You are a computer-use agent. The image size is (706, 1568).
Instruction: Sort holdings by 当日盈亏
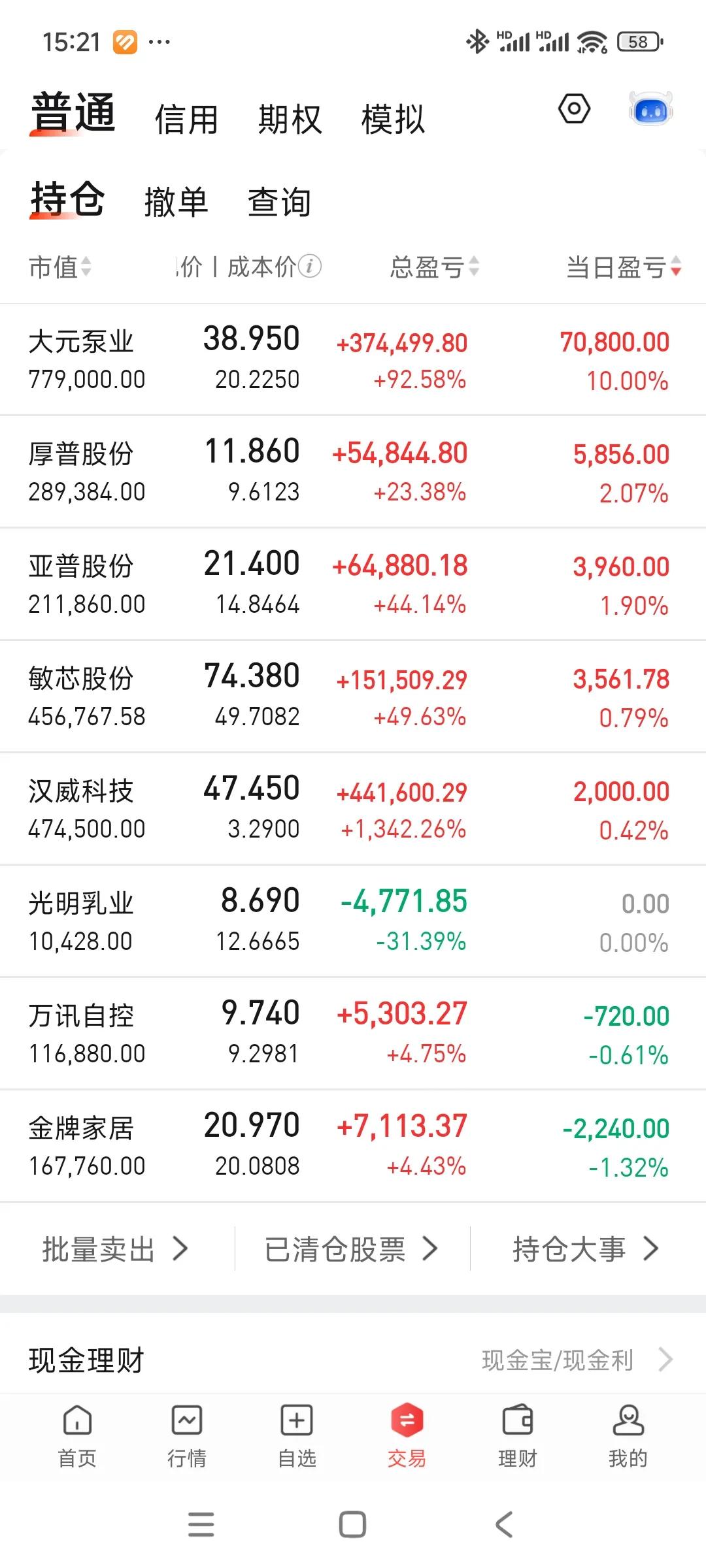(624, 267)
